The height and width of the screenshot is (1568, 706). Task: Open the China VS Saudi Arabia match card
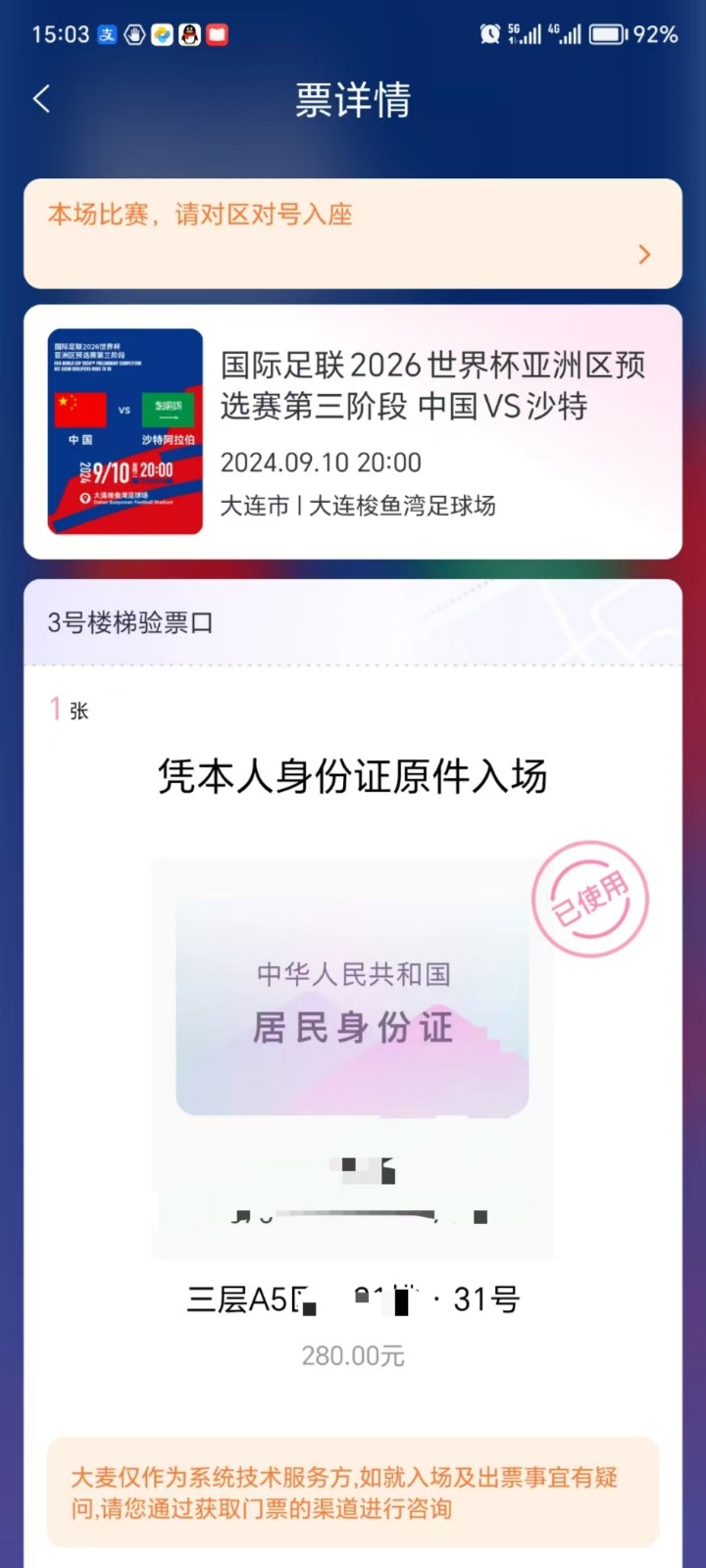353,432
